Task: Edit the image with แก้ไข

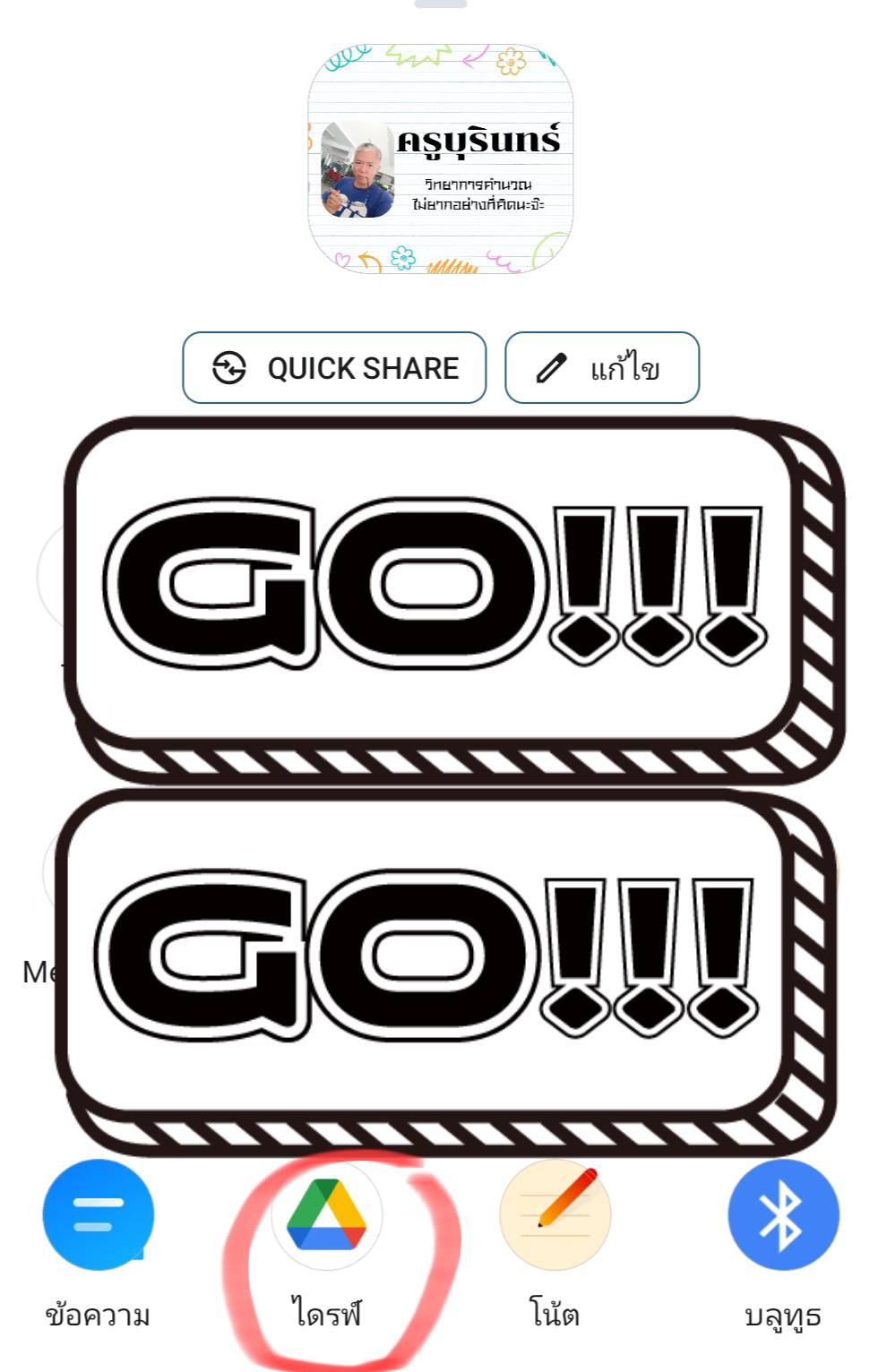Action: (601, 368)
